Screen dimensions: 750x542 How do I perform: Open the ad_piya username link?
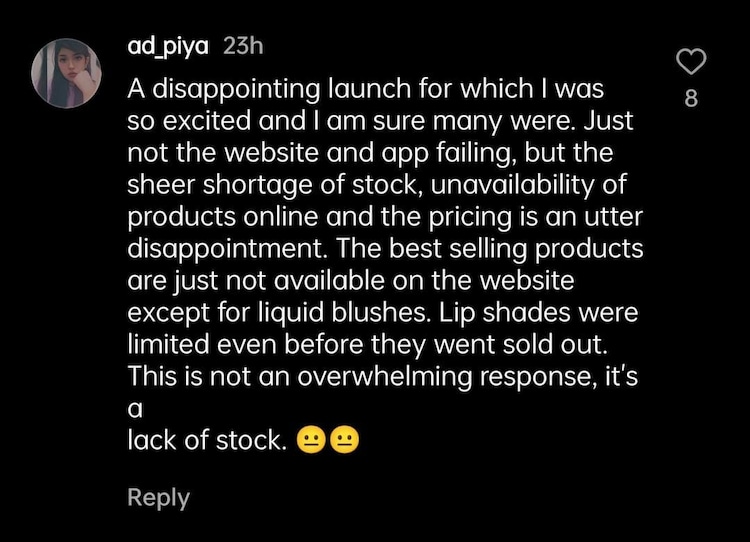tap(169, 47)
